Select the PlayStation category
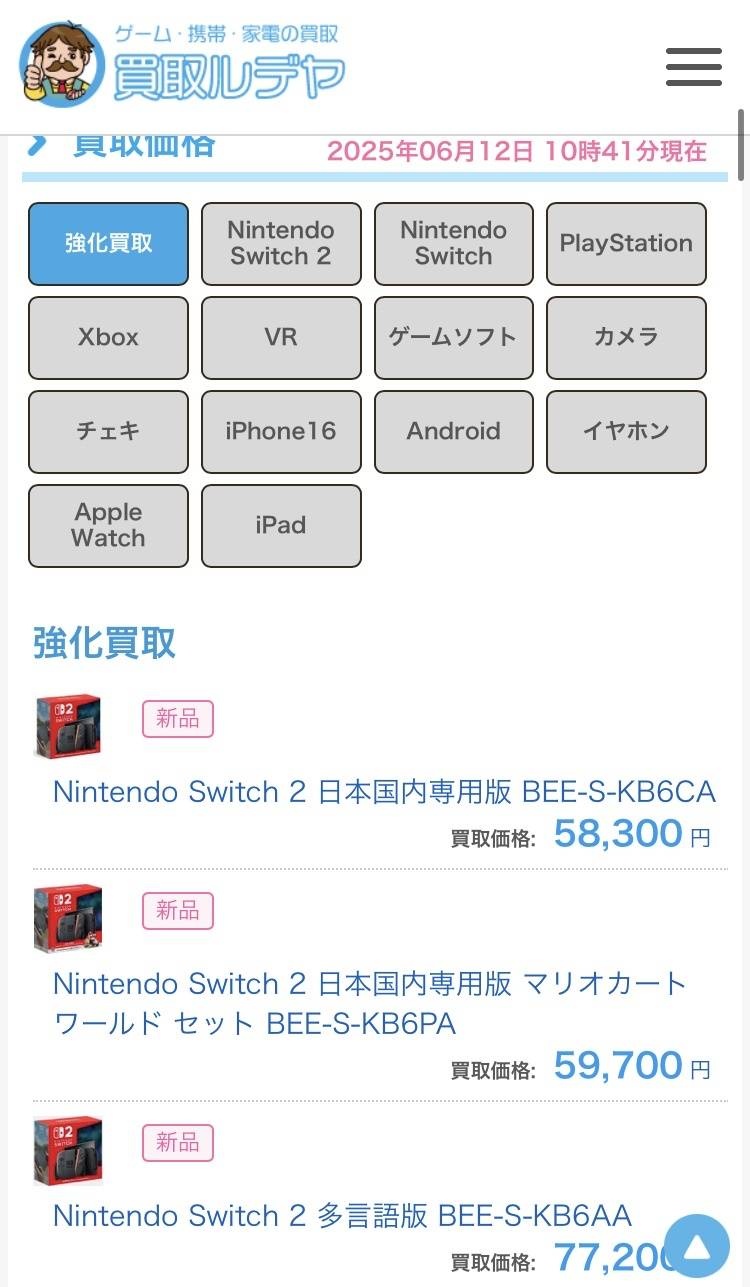Viewport: 750px width, 1287px height. (x=626, y=244)
